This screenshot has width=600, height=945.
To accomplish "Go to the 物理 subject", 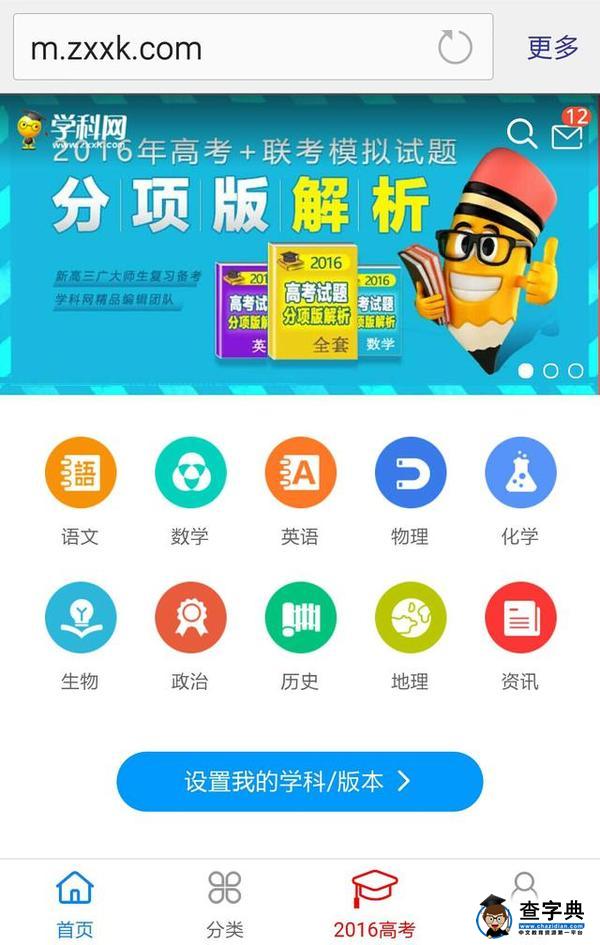I will (x=410, y=475).
